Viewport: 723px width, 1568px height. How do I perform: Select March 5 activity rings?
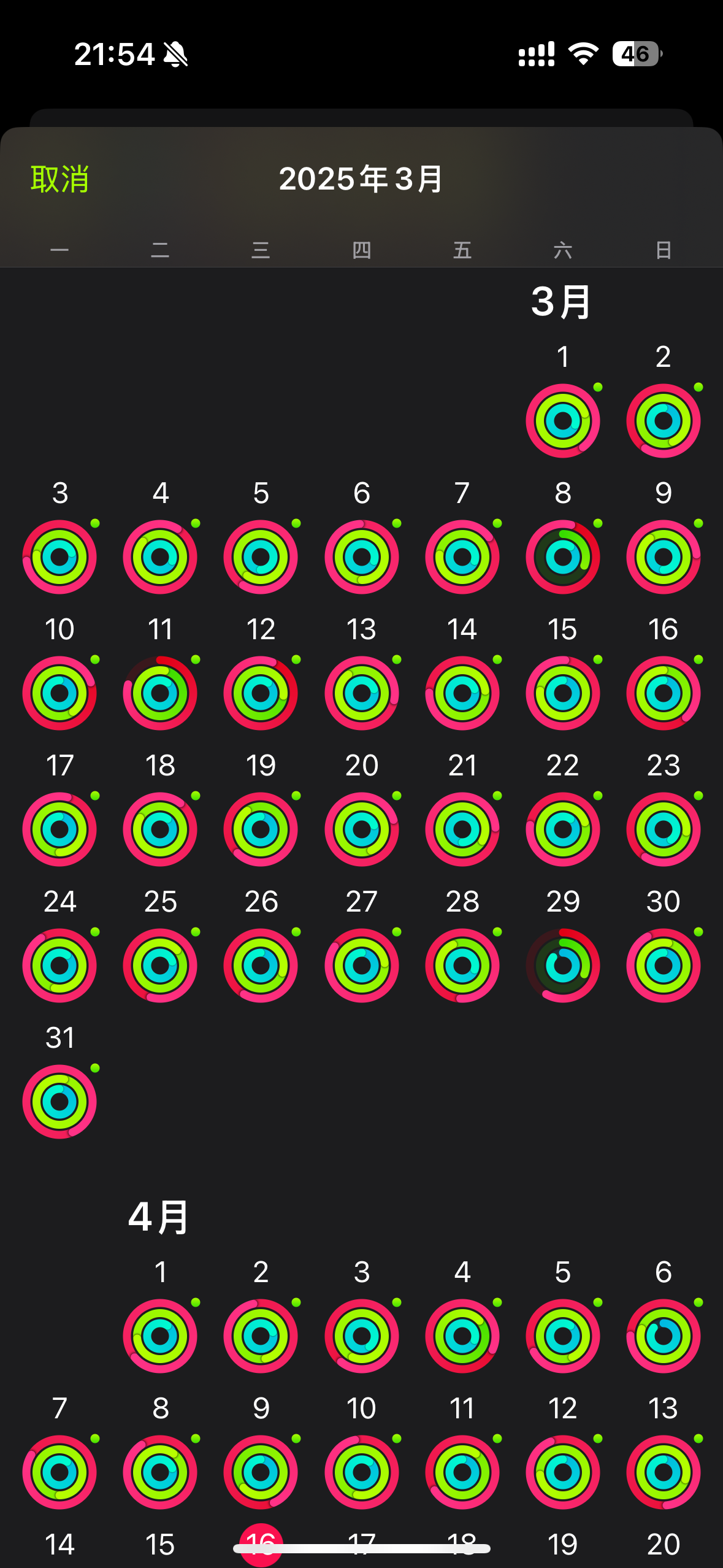[261, 556]
